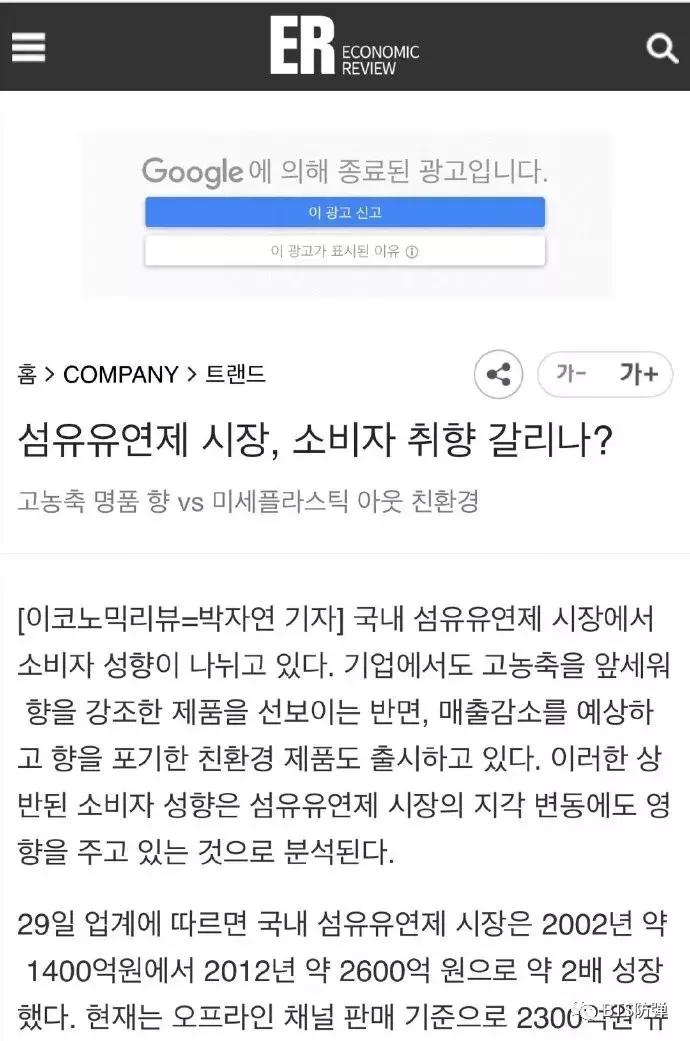Increase font size with 가+
Viewport: 690px width, 1041px height.
pyautogui.click(x=638, y=375)
